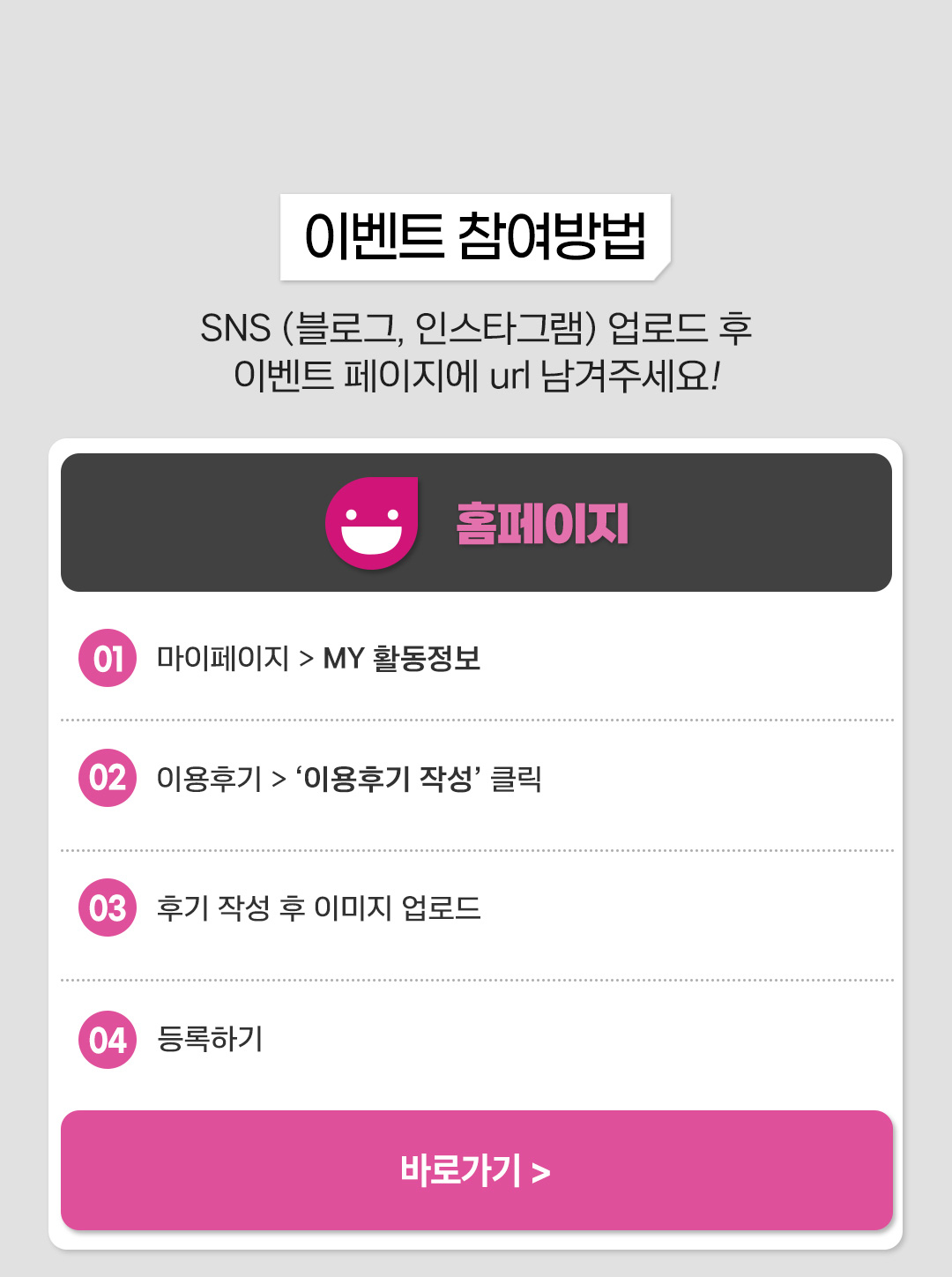This screenshot has width=952, height=1277.
Task: Tap the 바로가기 button
Action: [476, 1170]
